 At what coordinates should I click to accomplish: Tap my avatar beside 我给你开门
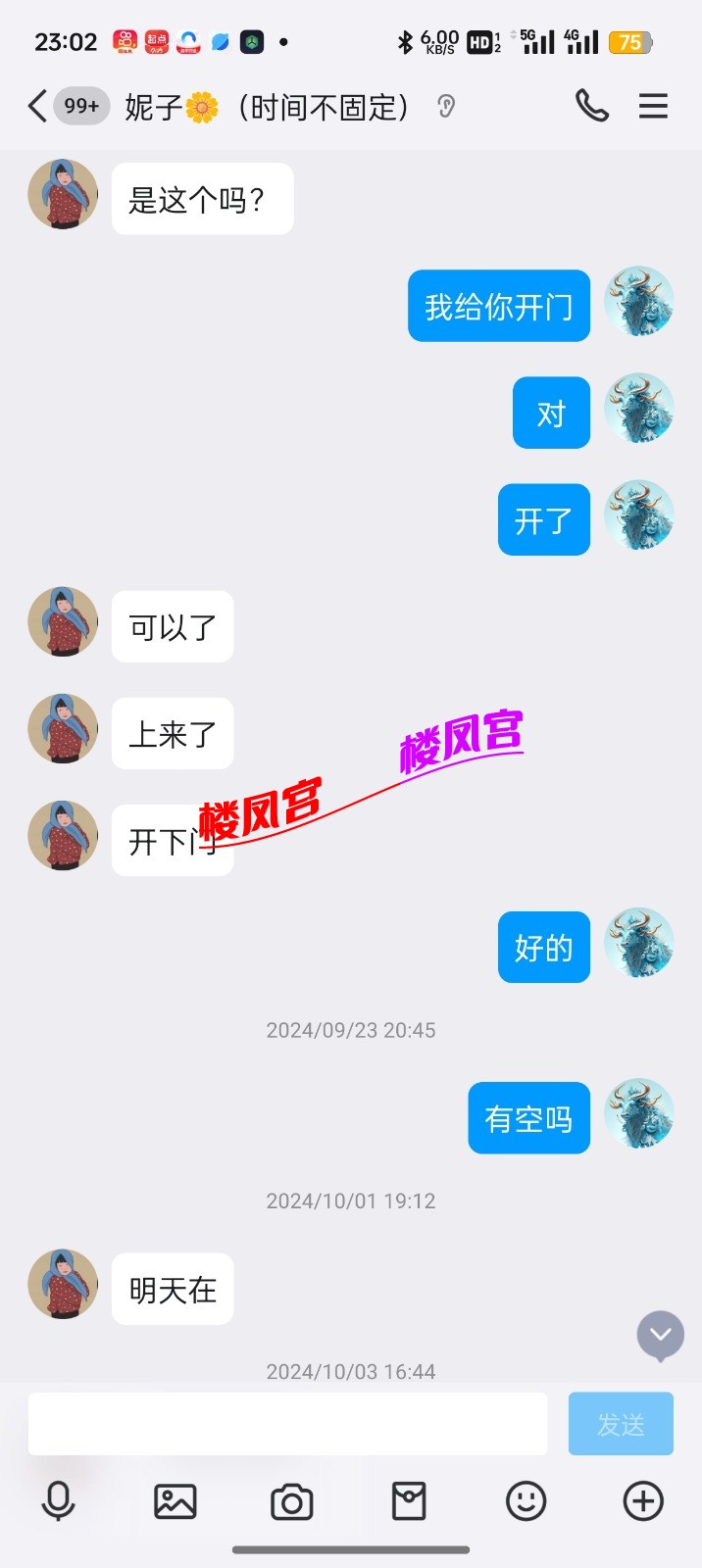pyautogui.click(x=639, y=302)
